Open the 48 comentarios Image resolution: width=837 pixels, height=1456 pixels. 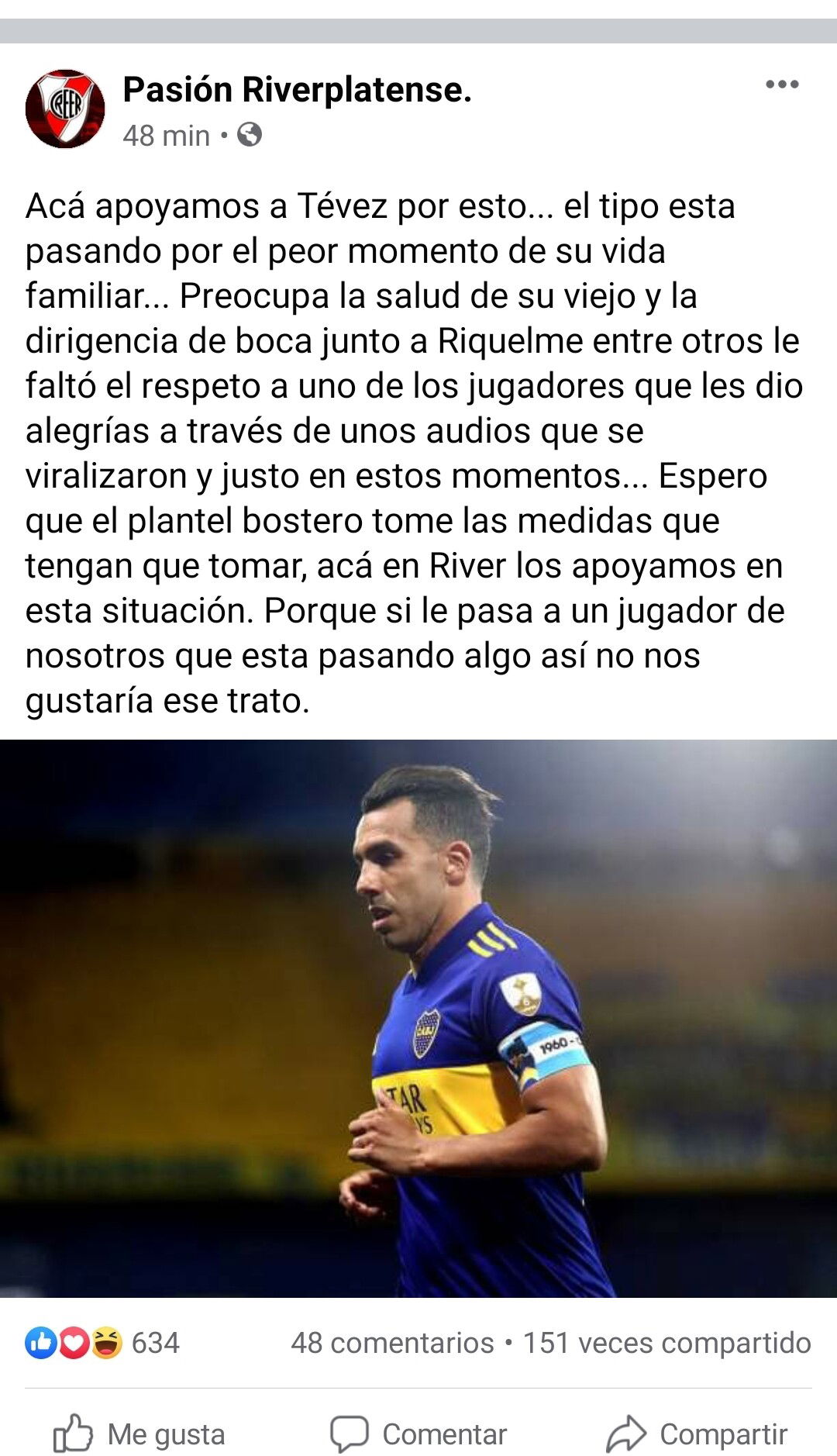(x=392, y=1343)
